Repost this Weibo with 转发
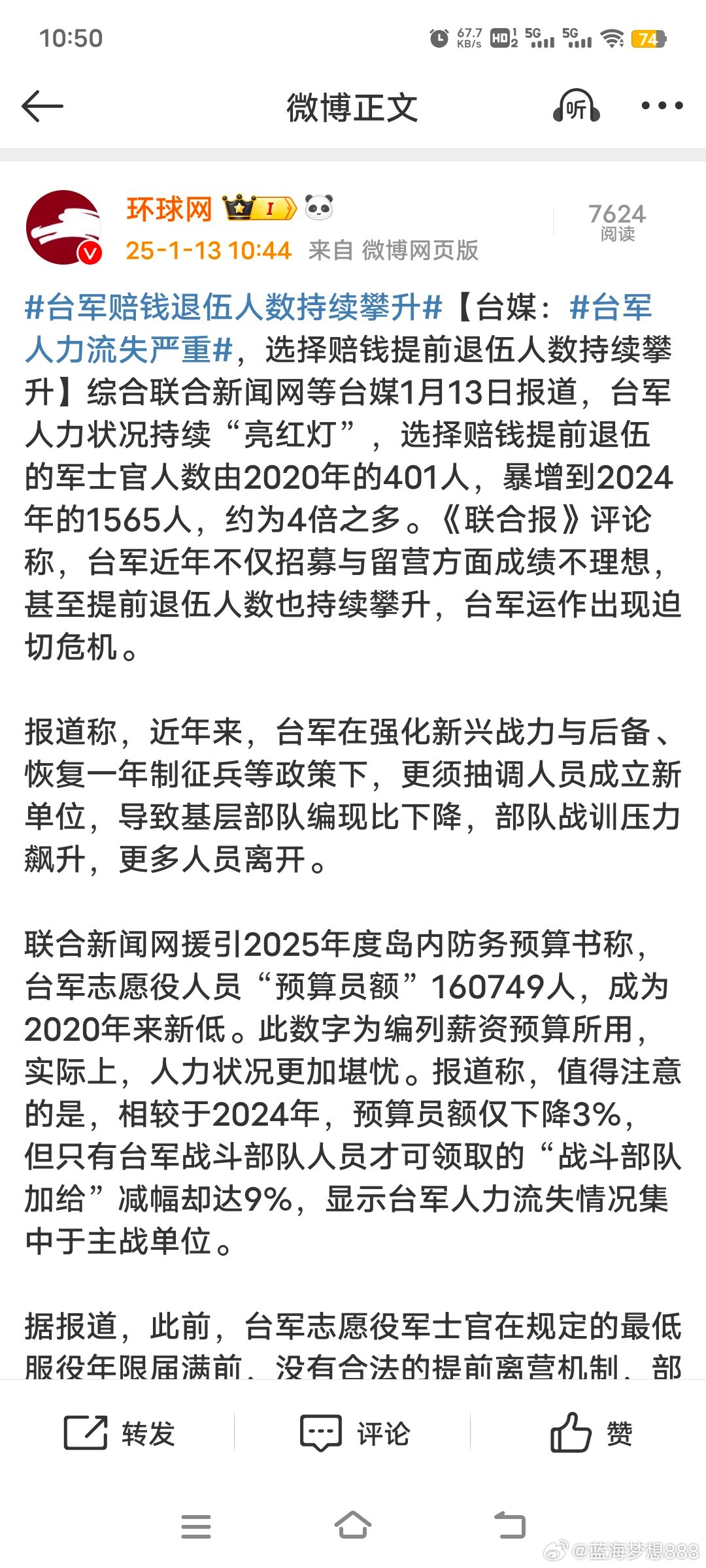Image resolution: width=706 pixels, height=1568 pixels. tap(119, 1434)
